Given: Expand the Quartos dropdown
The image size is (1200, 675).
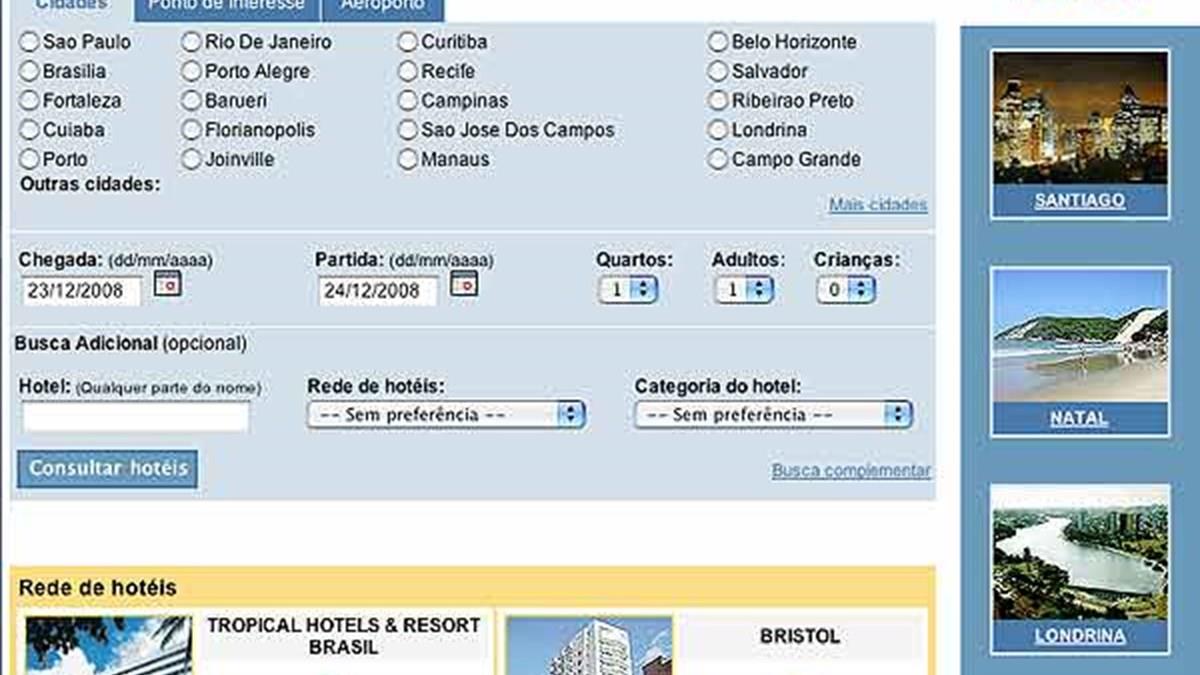Looking at the screenshot, I should (x=628, y=290).
